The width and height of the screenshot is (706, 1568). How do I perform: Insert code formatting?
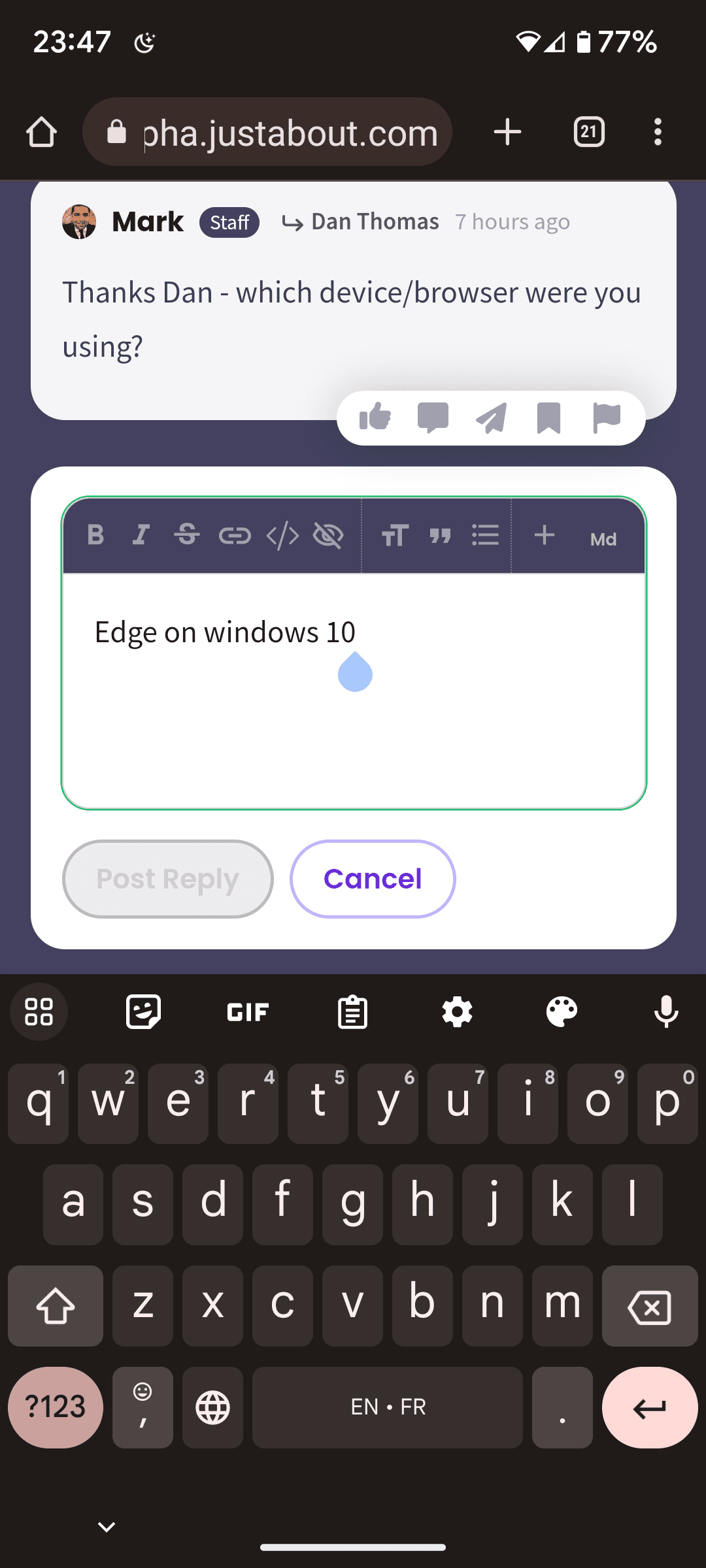coord(282,536)
